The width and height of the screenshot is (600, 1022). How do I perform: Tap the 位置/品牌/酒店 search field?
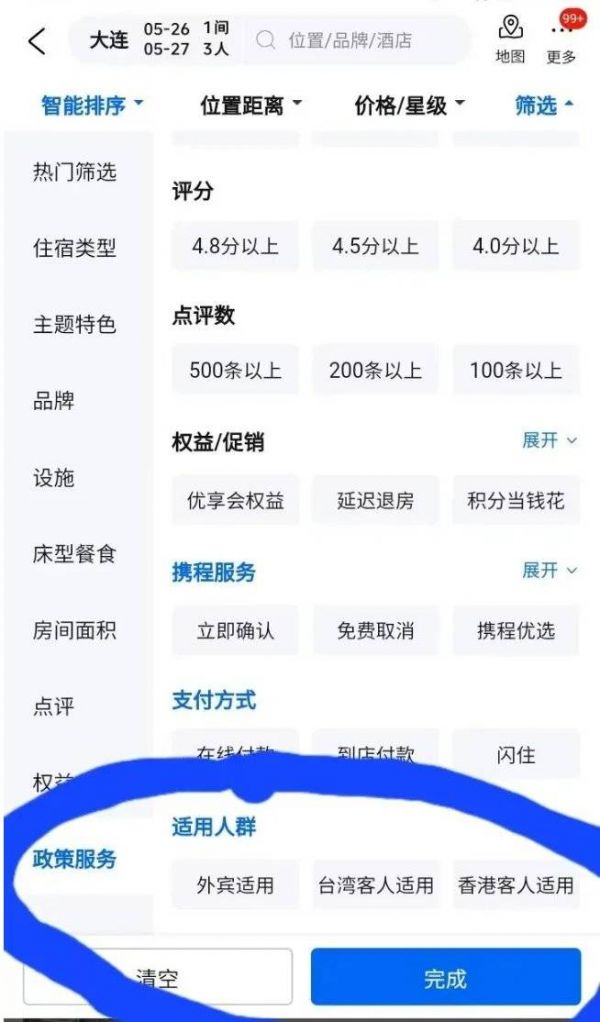pos(358,41)
